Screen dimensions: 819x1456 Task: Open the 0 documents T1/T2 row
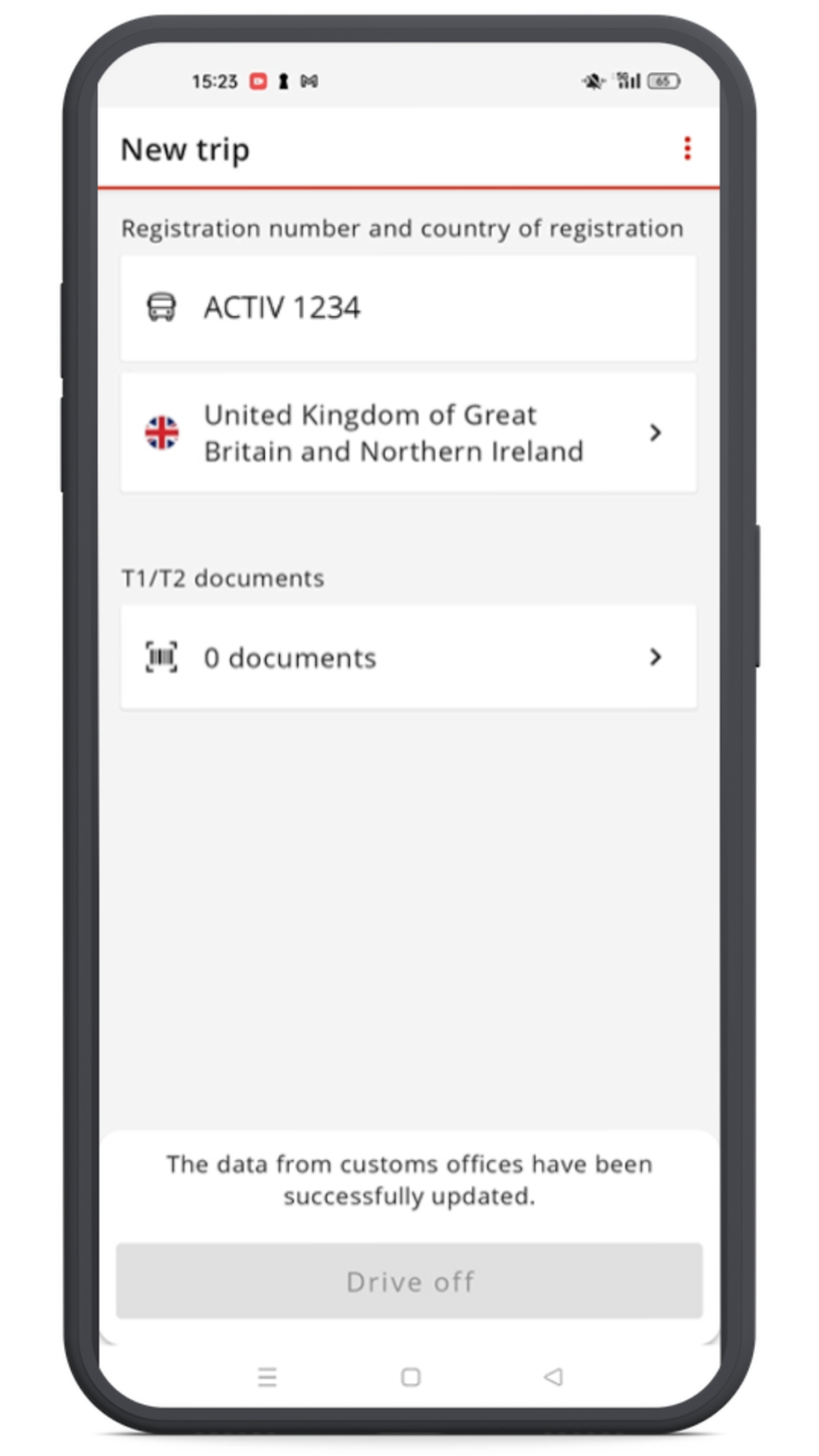(x=408, y=658)
